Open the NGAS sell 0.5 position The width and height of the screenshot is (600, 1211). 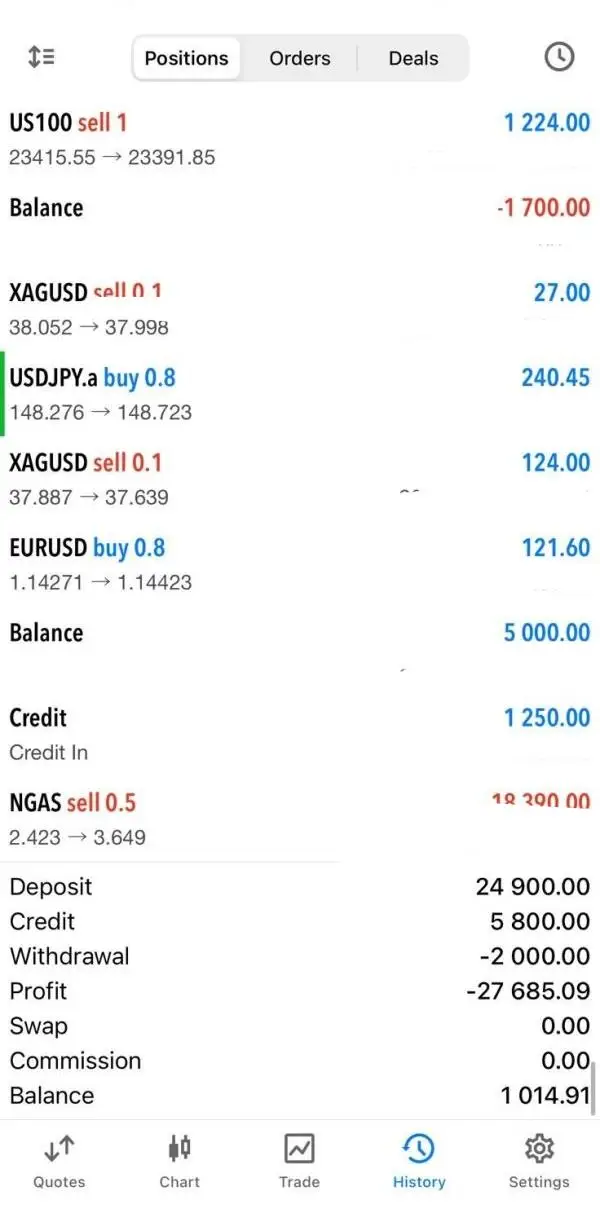(300, 819)
